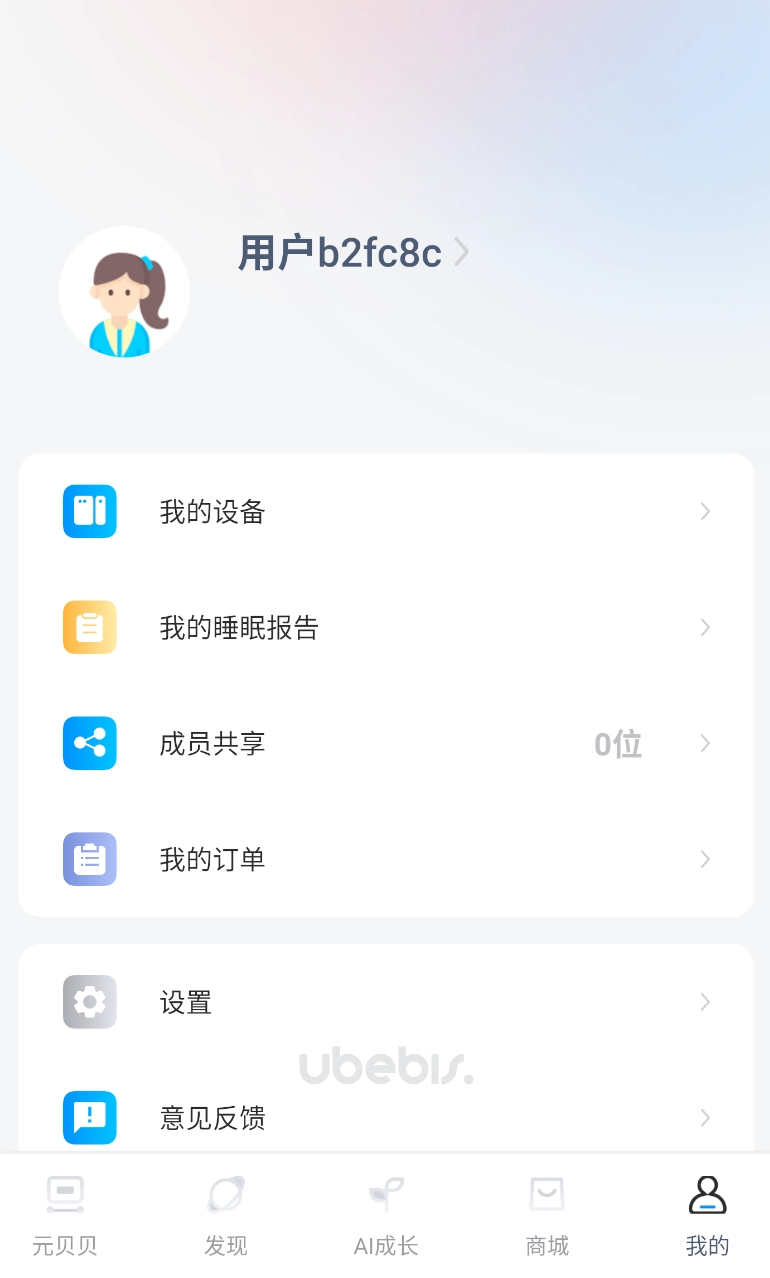This screenshot has height=1278, width=770.
Task: Click the 元贝贝 robot icon
Action: (64, 1194)
